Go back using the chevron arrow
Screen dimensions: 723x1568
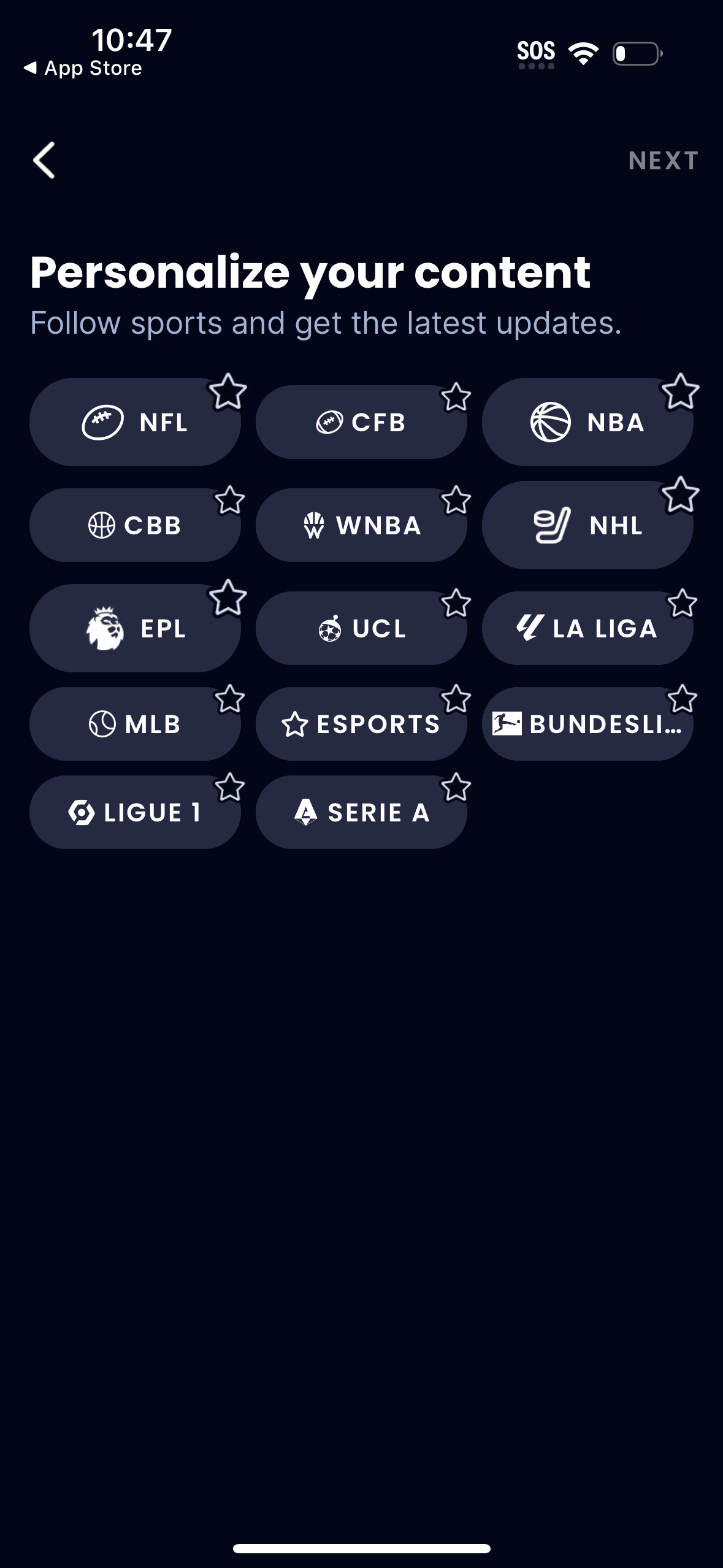point(44,160)
